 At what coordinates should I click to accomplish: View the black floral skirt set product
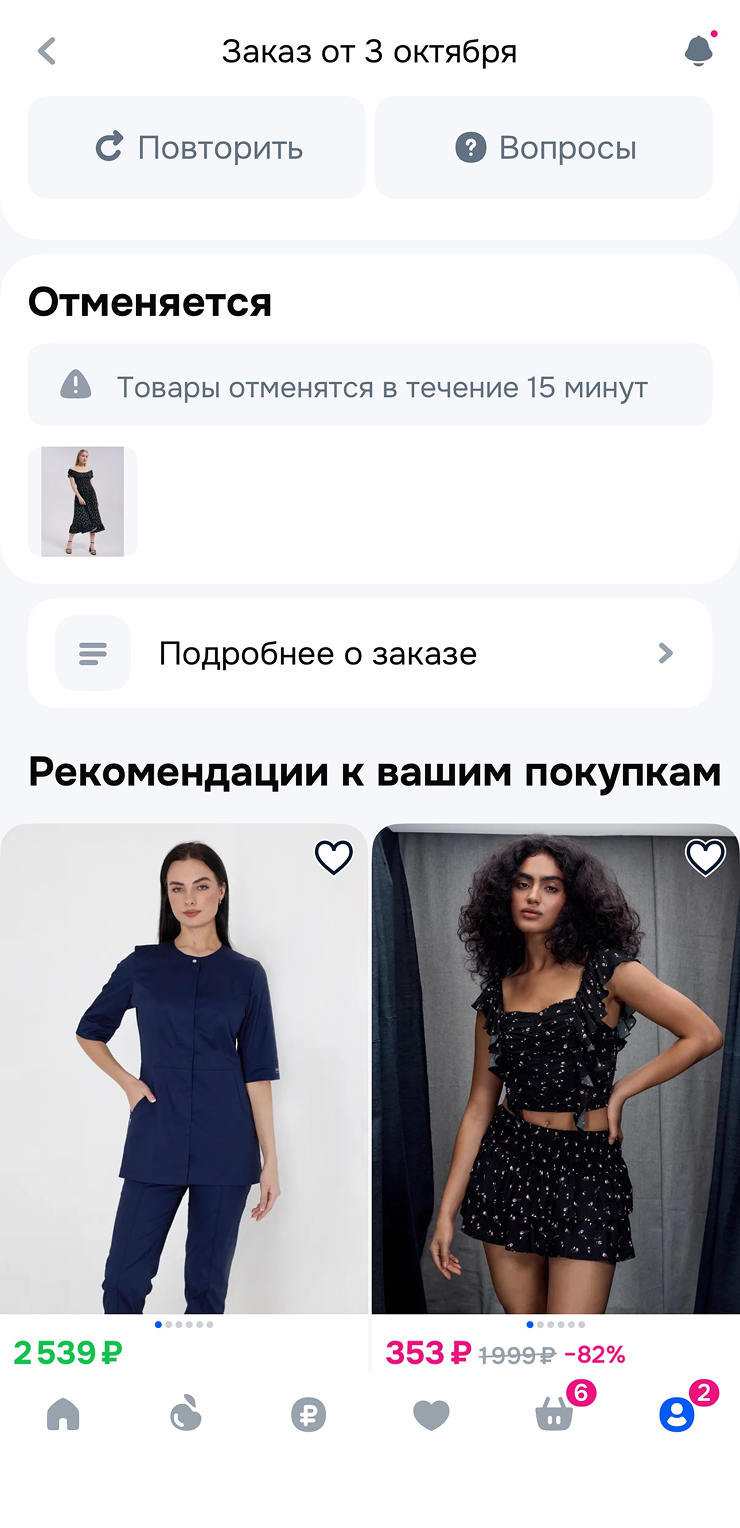(x=555, y=1068)
